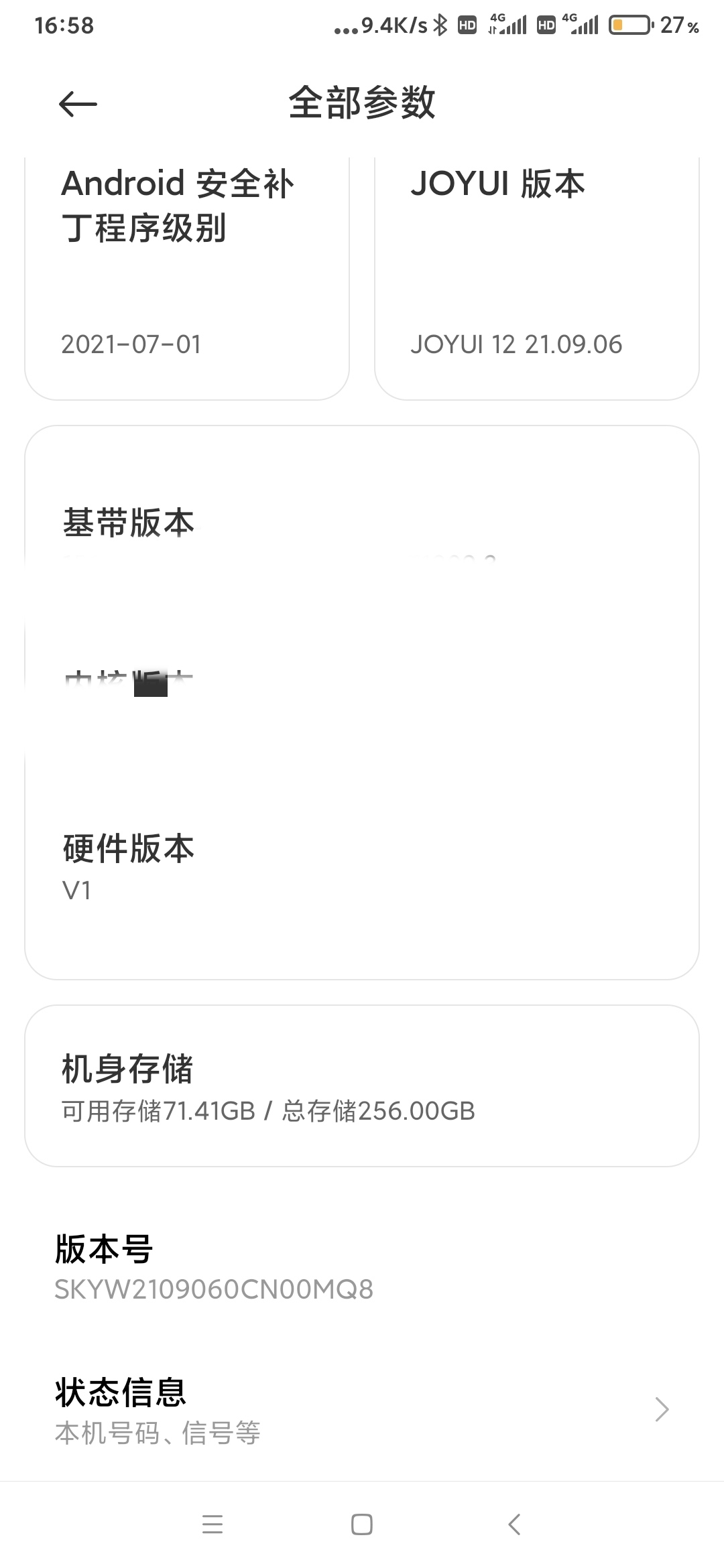Go to home screen via navigation bar
The width and height of the screenshot is (724, 1568).
tap(362, 1524)
